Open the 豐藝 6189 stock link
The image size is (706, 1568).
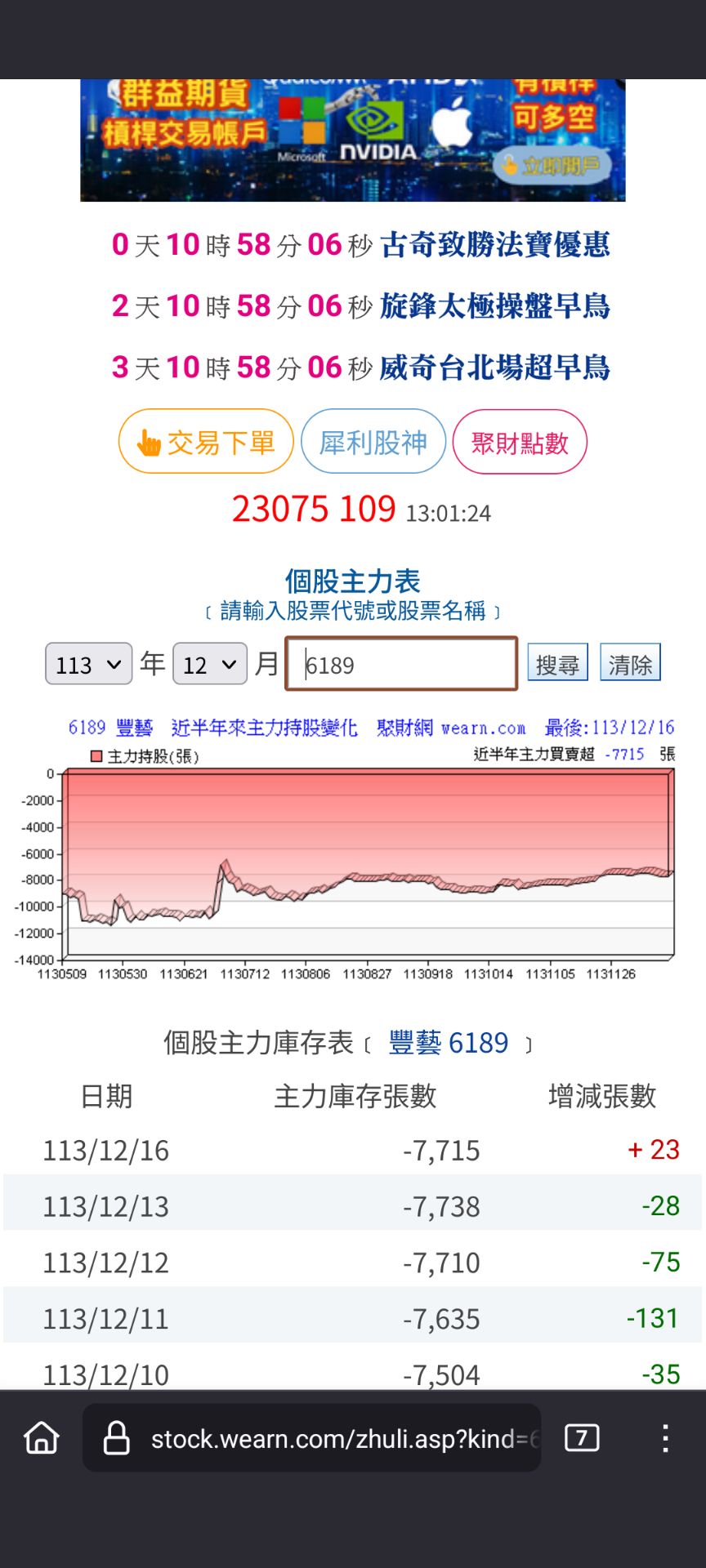tap(448, 1043)
